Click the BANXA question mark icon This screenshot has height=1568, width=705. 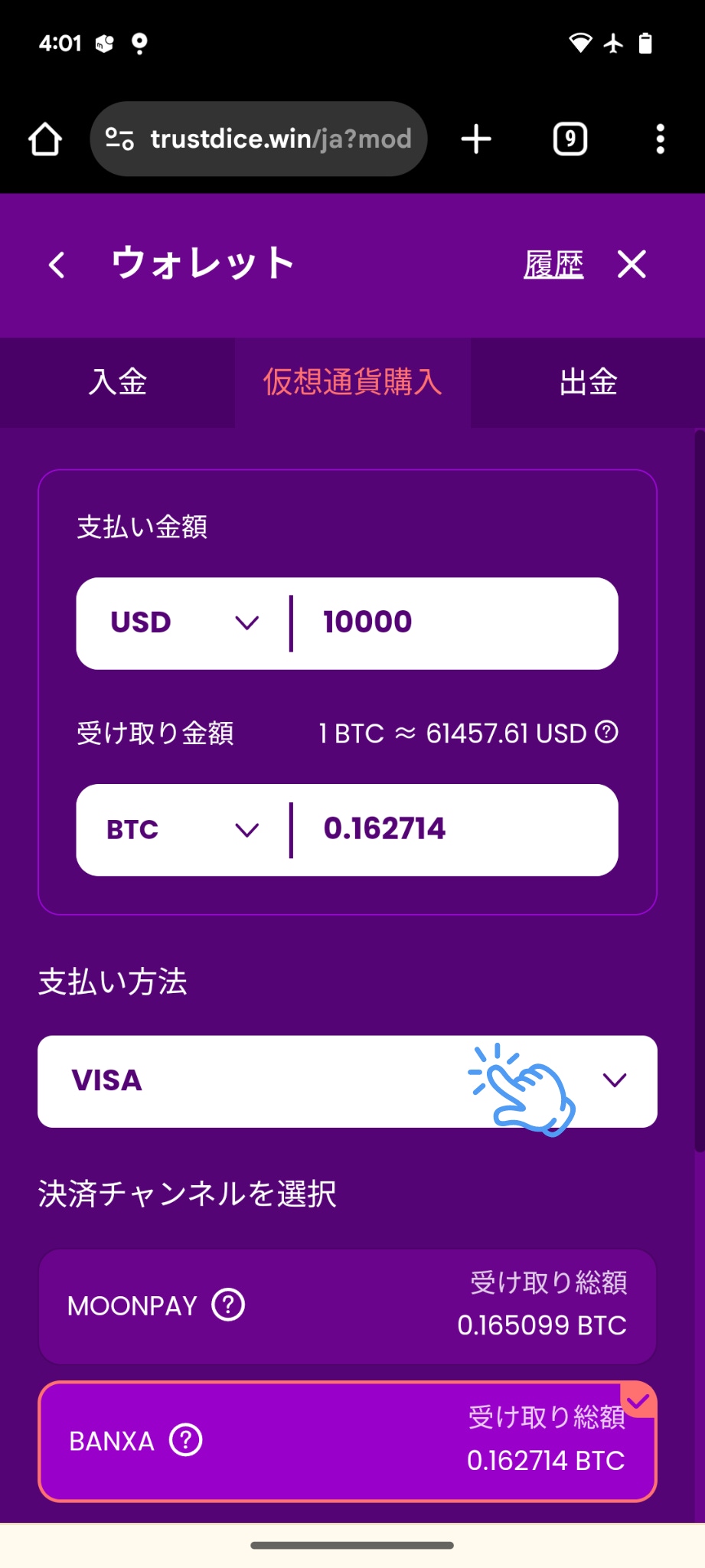point(185,1439)
